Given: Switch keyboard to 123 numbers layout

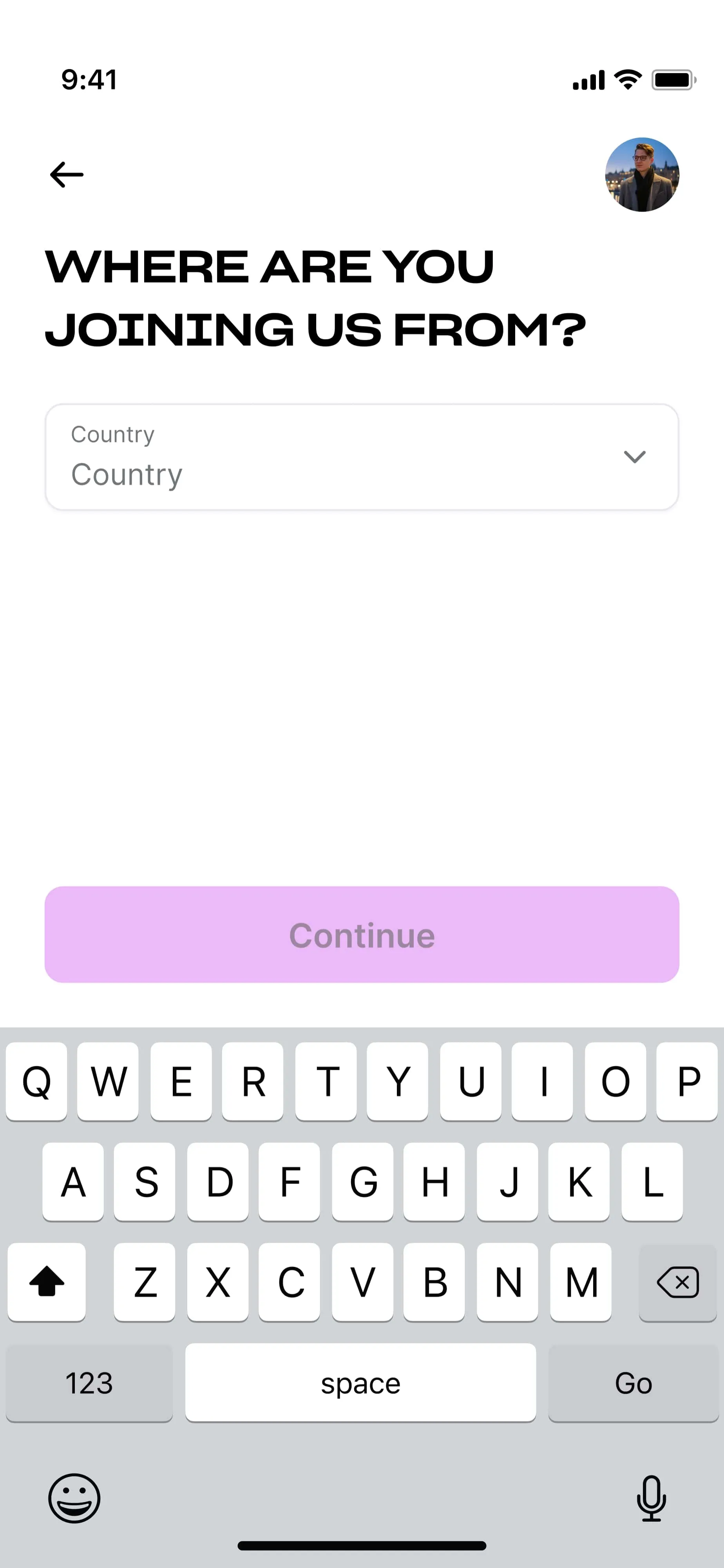Looking at the screenshot, I should [x=89, y=1383].
